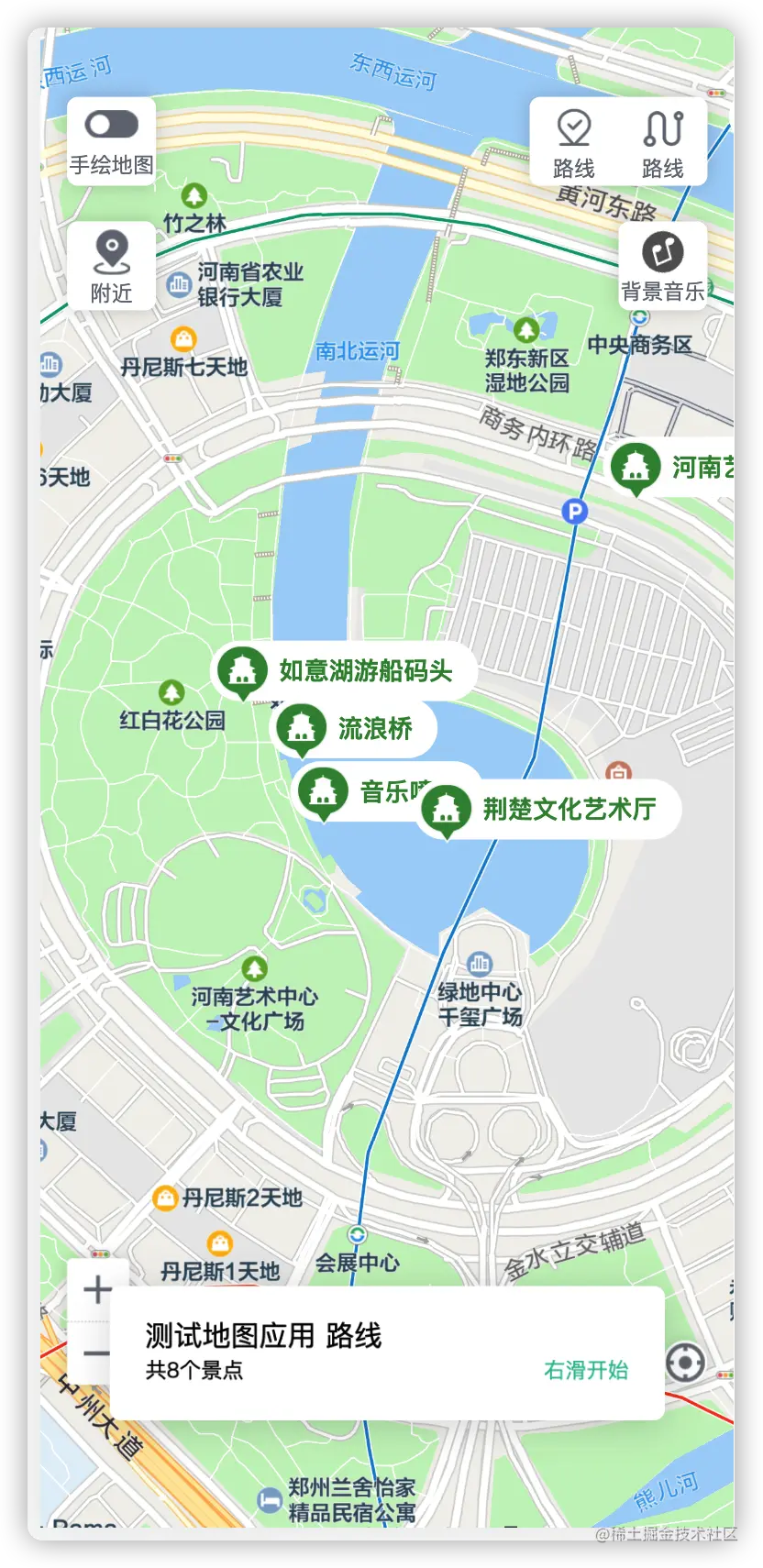
Task: Tap the 路线 button with check-mark pin icon
Action: point(574,142)
